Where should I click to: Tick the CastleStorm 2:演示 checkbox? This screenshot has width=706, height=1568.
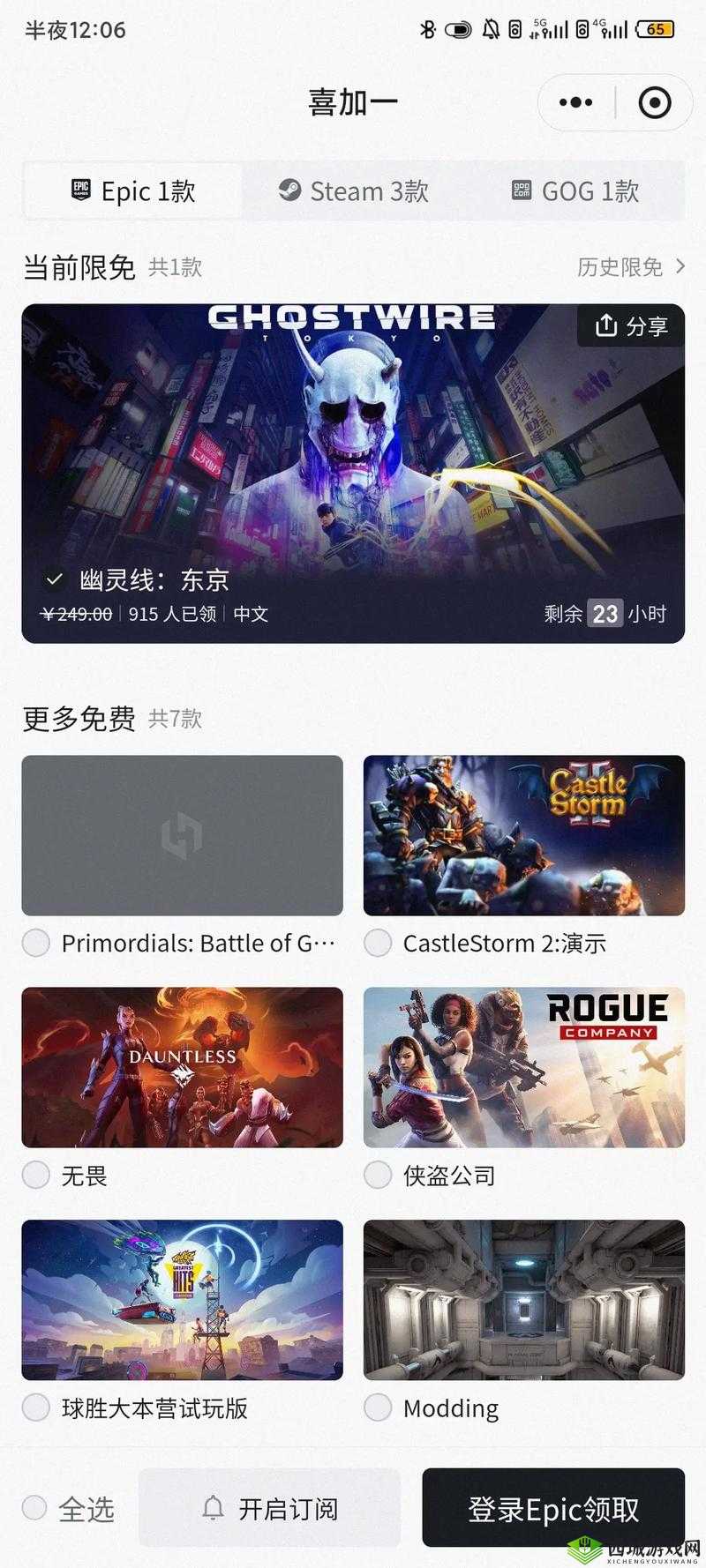[378, 943]
